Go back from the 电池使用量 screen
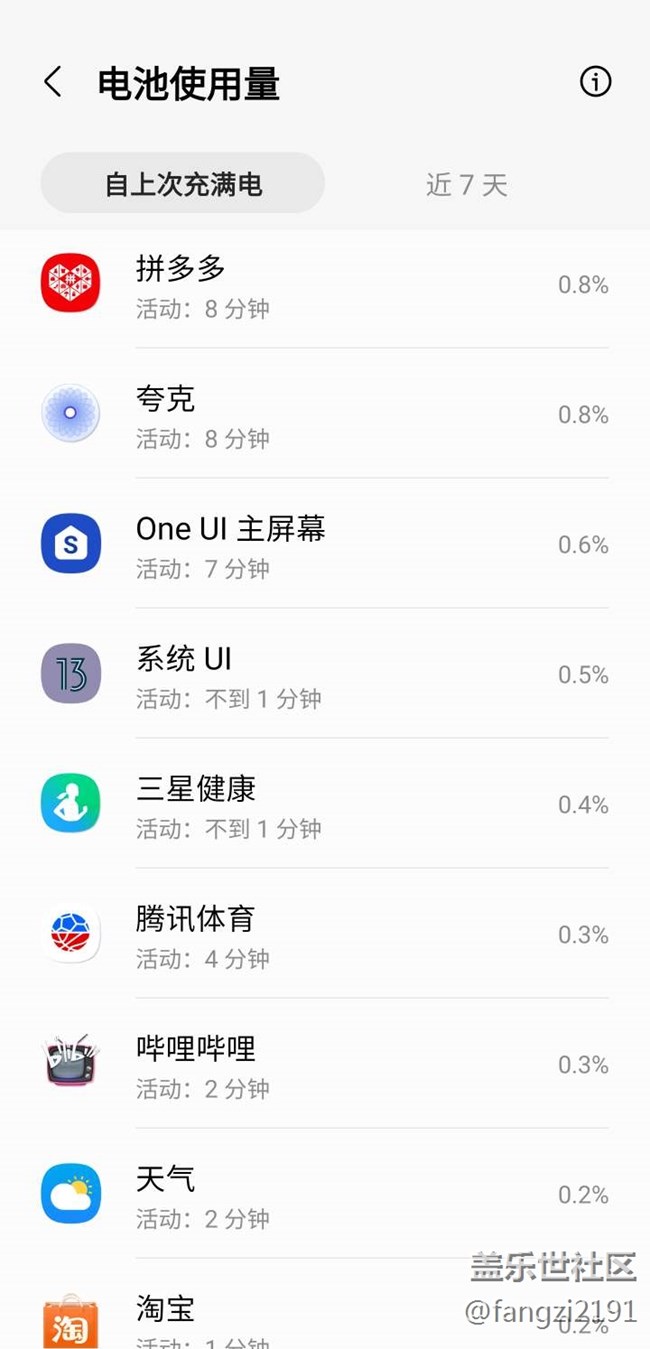 coord(53,82)
